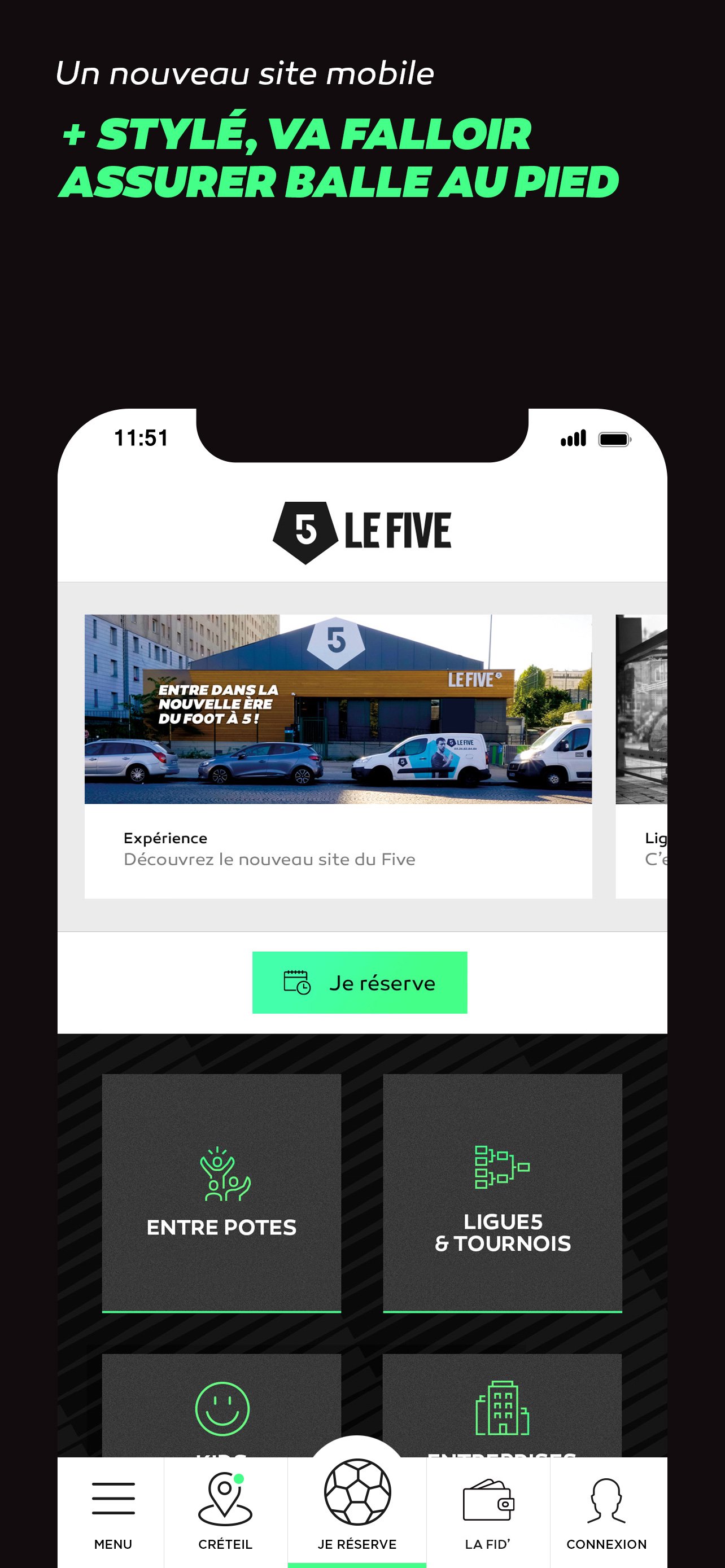Viewport: 725px width, 1568px height.
Task: Open the Entre Potes tile
Action: click(222, 1193)
